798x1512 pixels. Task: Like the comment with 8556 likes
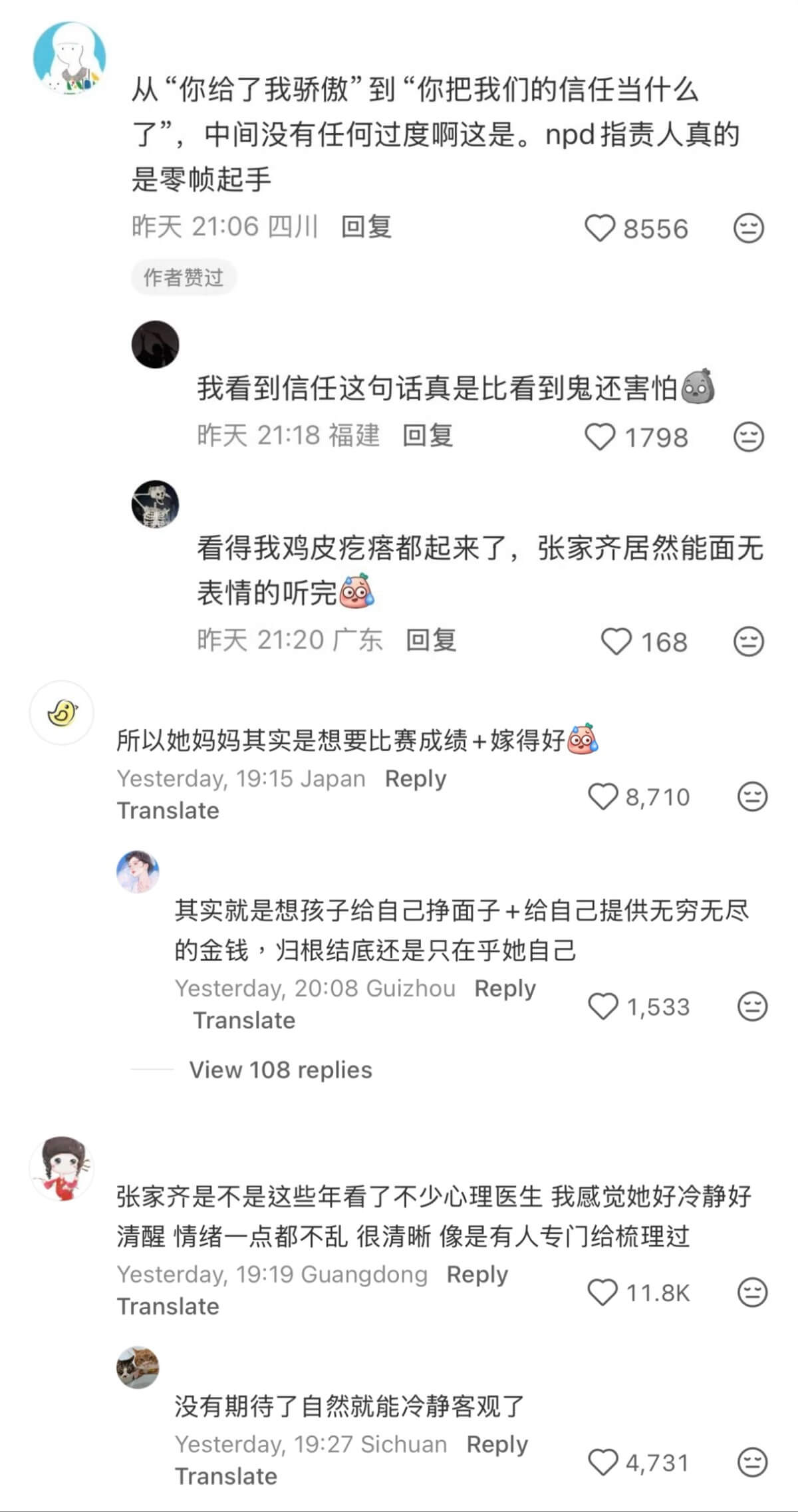[600, 229]
